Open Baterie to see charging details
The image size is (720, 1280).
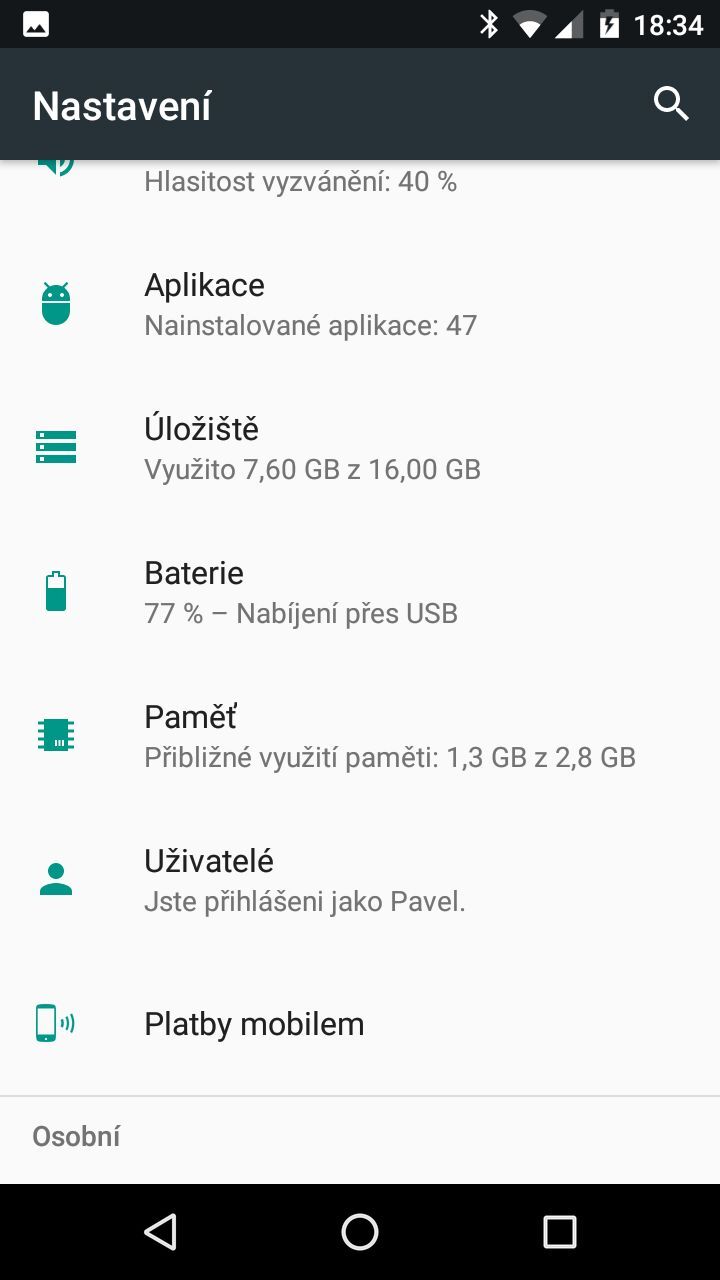300,590
